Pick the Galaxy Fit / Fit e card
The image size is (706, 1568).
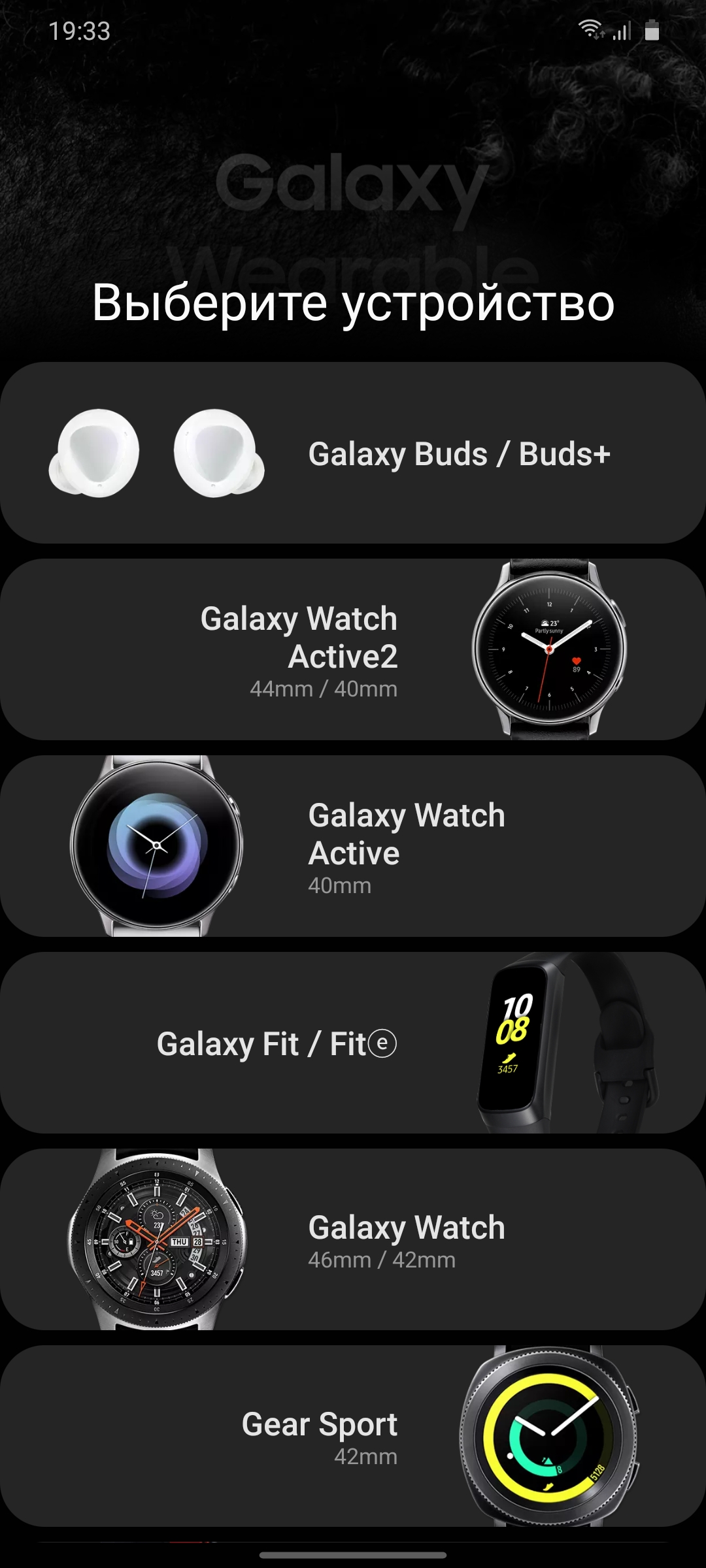(353, 1043)
